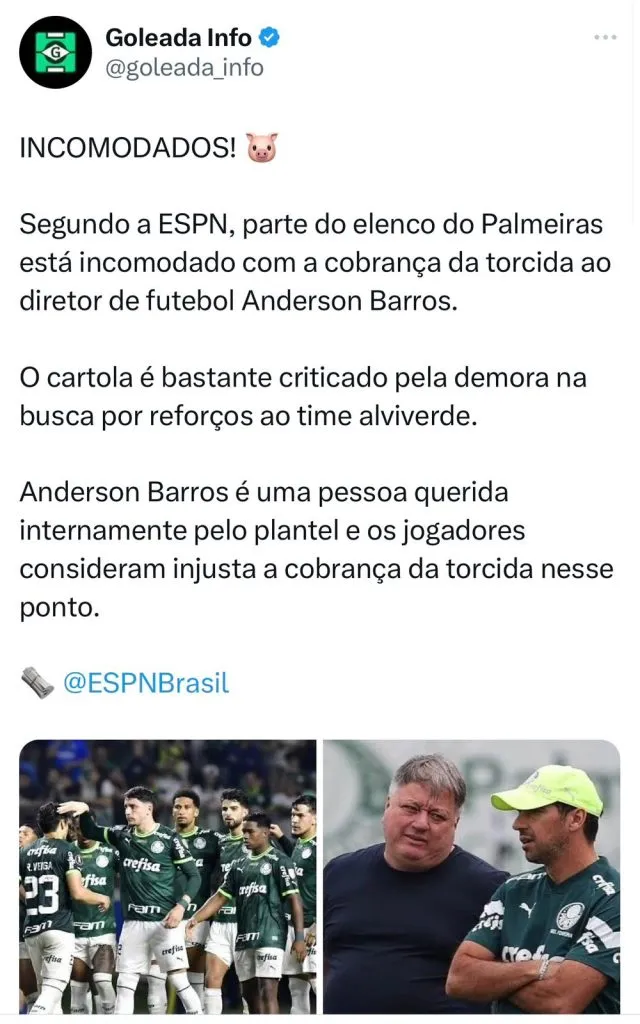Open the tweet's overflow menu
This screenshot has width=640, height=1024.
tap(605, 37)
